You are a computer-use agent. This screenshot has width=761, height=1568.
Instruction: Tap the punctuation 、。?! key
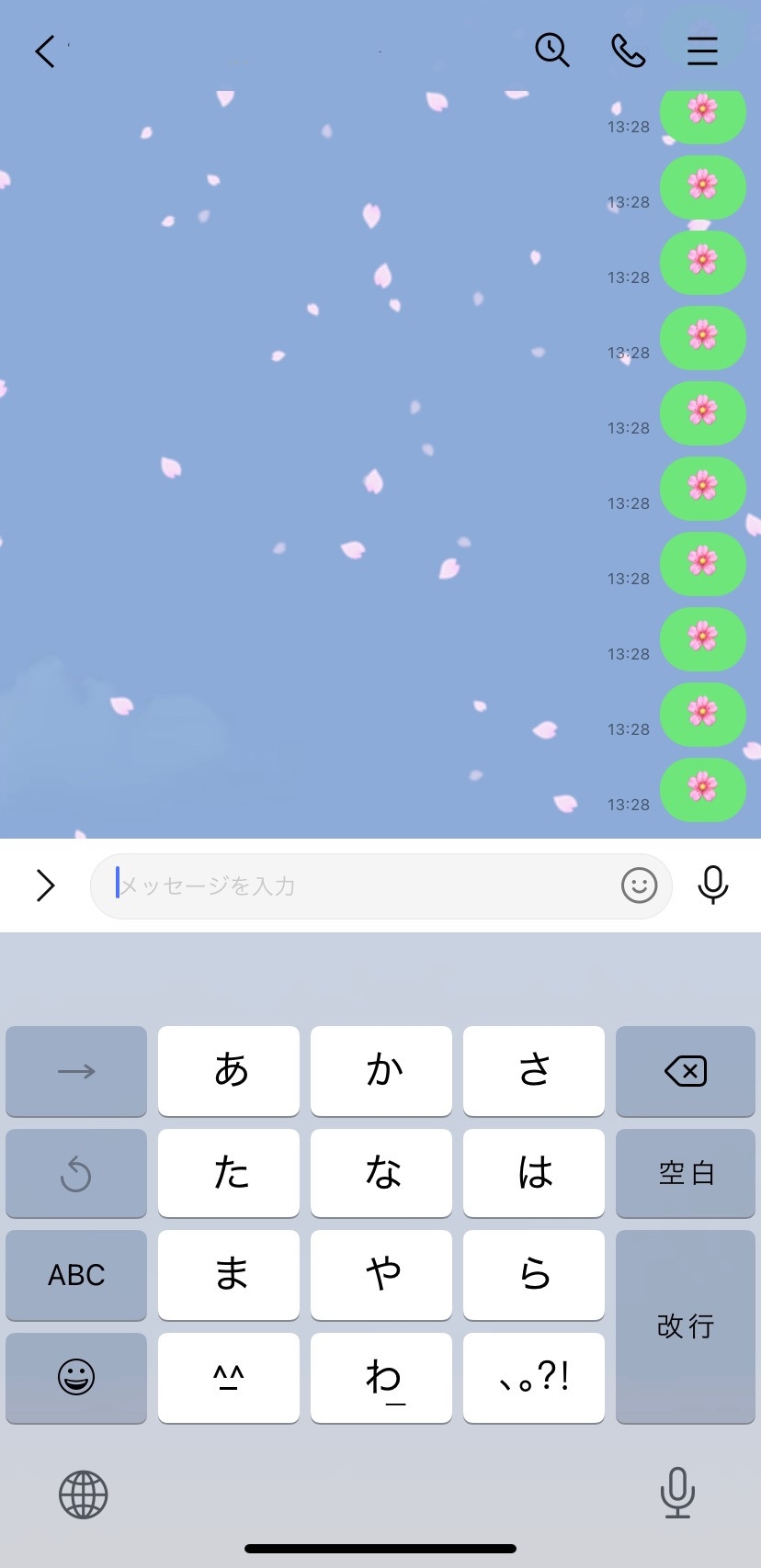click(x=534, y=1377)
